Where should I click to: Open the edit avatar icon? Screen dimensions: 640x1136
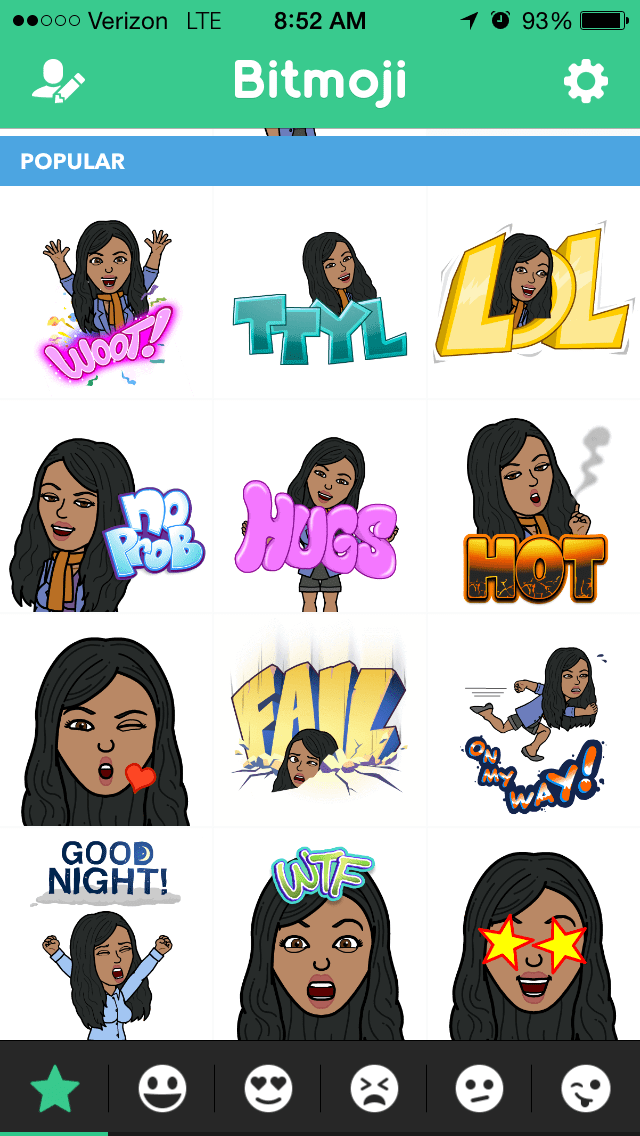[58, 81]
